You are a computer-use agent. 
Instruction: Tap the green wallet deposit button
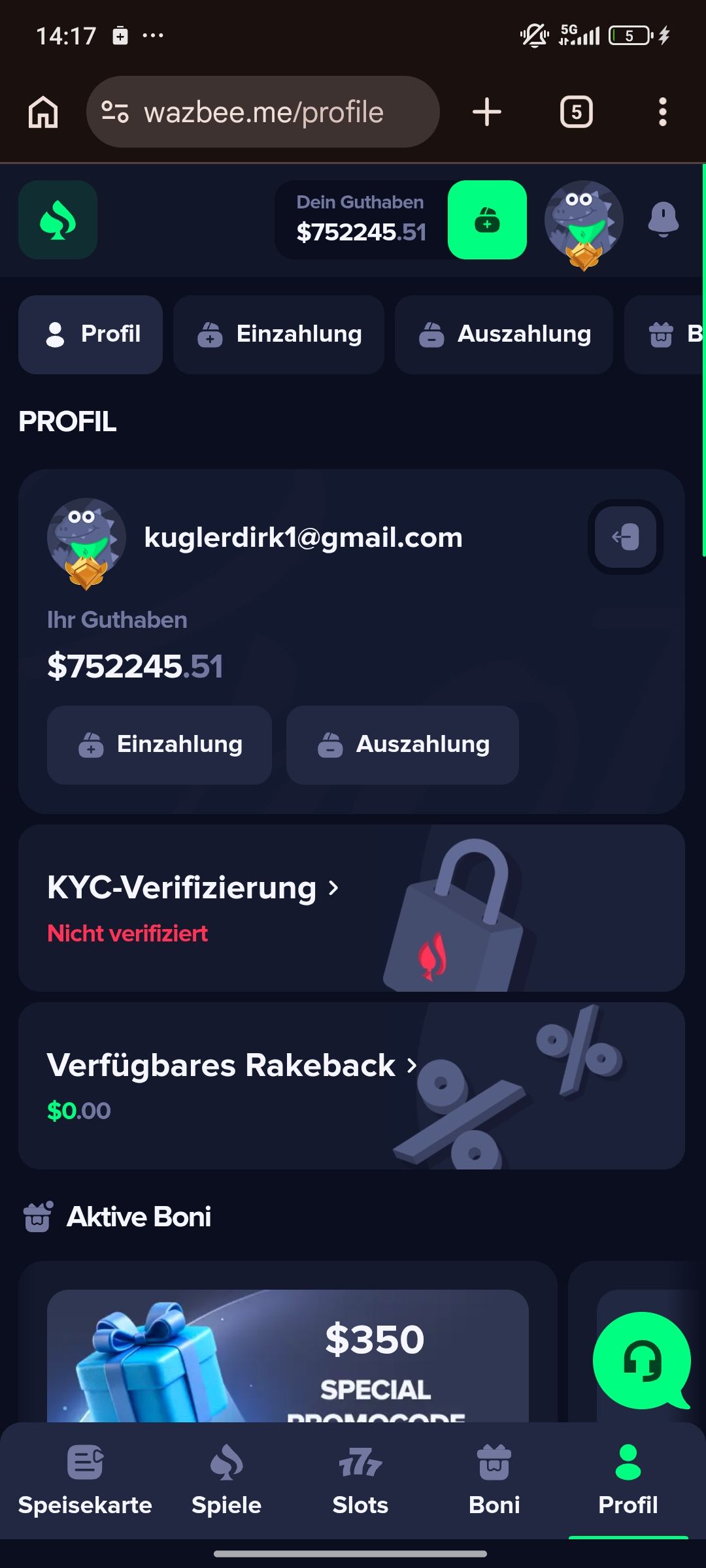[487, 220]
